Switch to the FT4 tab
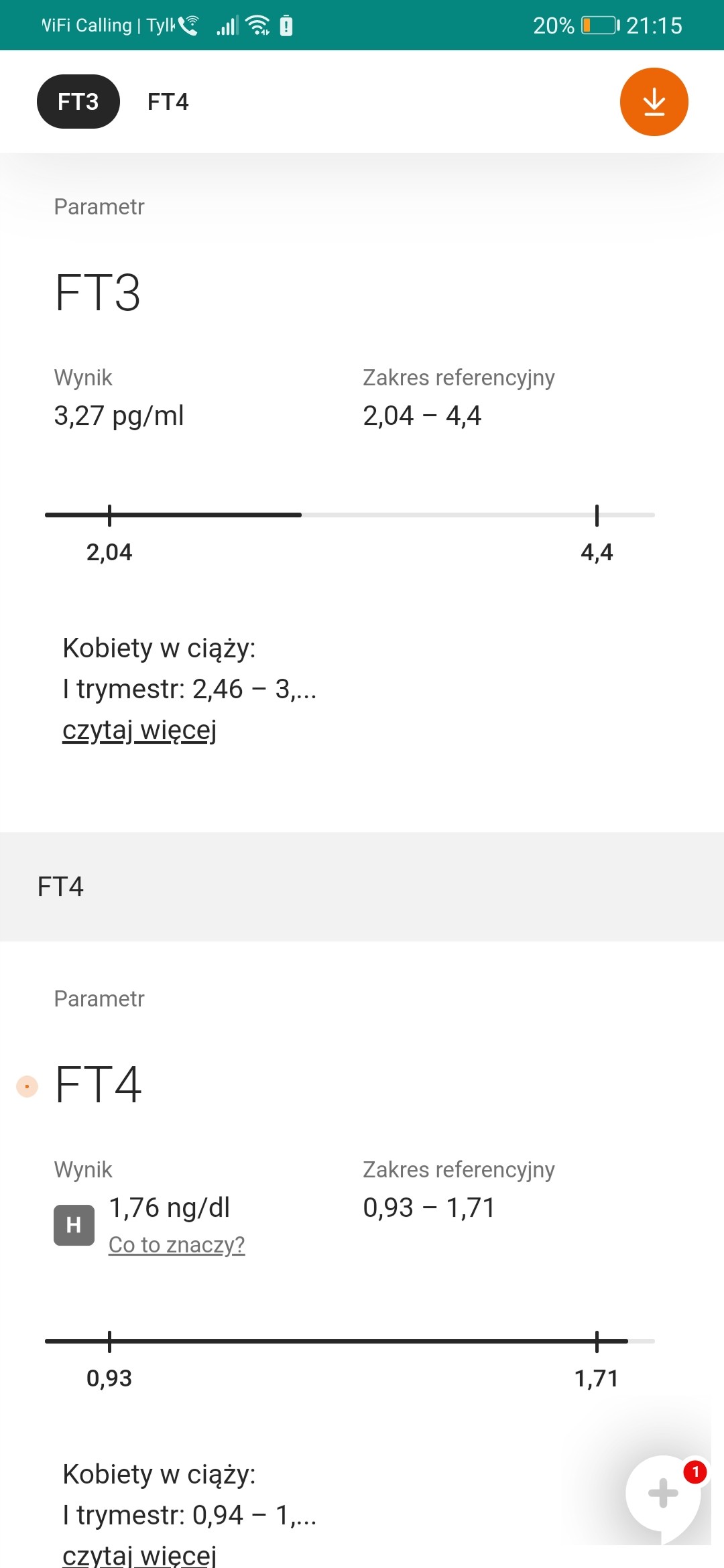The width and height of the screenshot is (724, 1568). click(x=168, y=102)
